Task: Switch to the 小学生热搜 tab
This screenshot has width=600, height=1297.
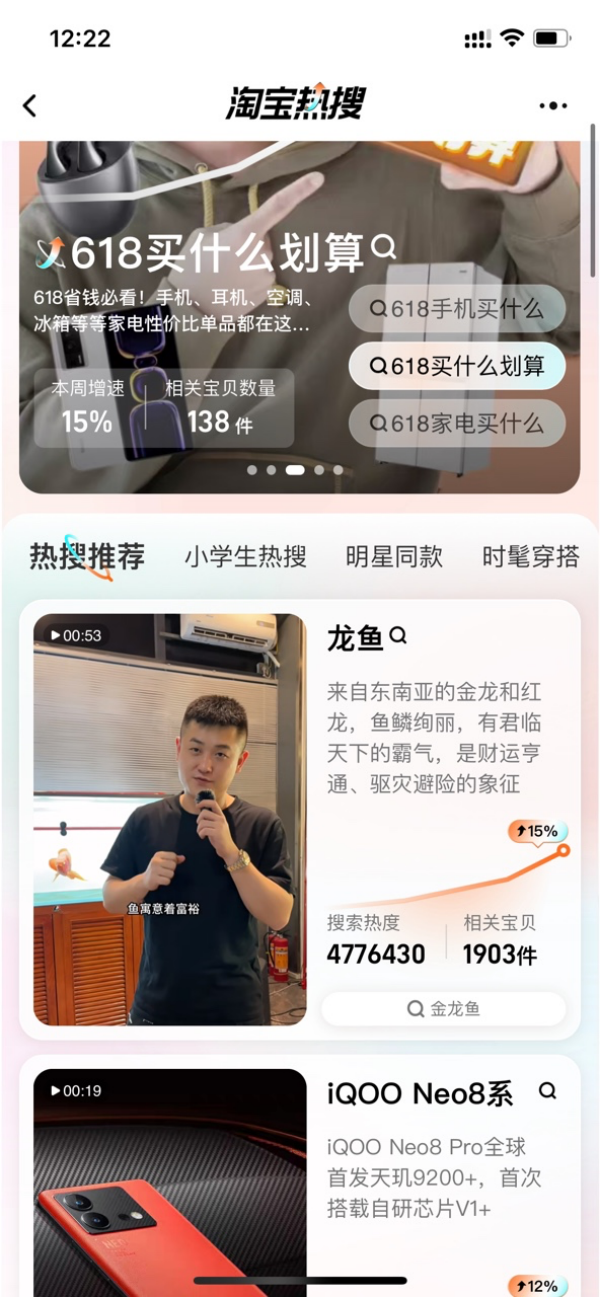Action: pos(245,557)
